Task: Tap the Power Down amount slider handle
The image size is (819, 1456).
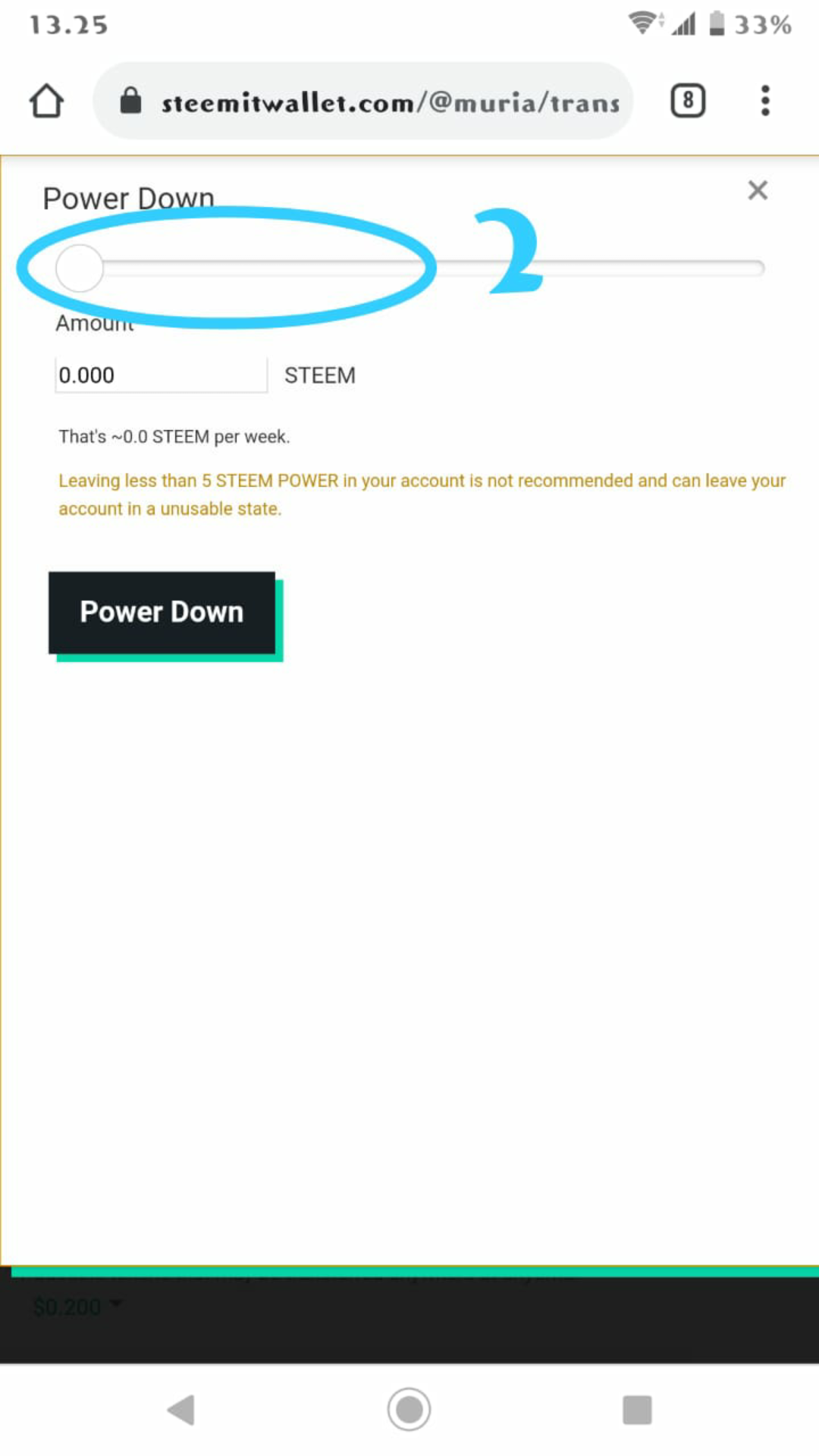Action: coord(79,268)
